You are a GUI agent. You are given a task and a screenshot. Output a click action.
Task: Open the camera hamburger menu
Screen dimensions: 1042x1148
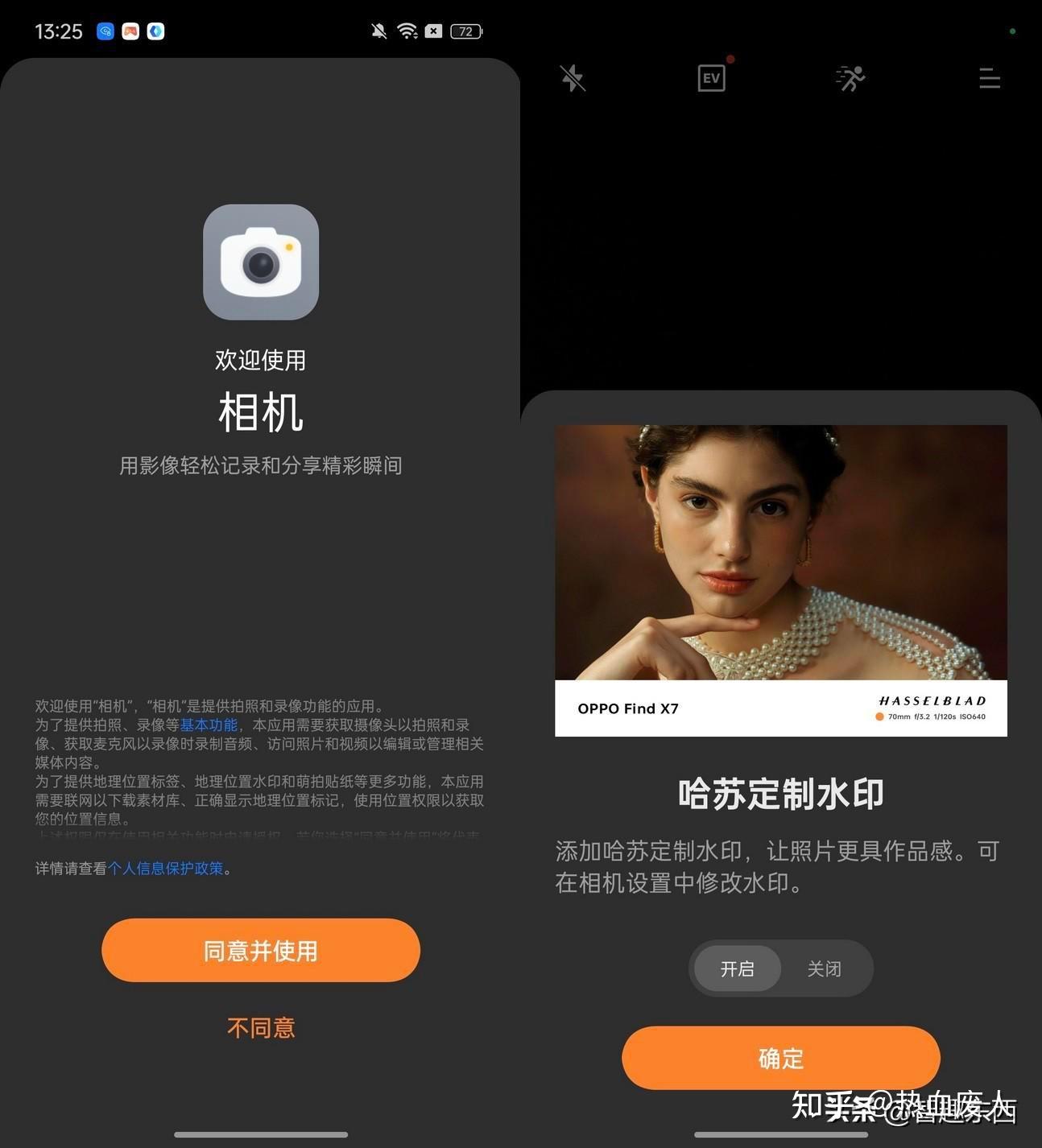(x=989, y=78)
